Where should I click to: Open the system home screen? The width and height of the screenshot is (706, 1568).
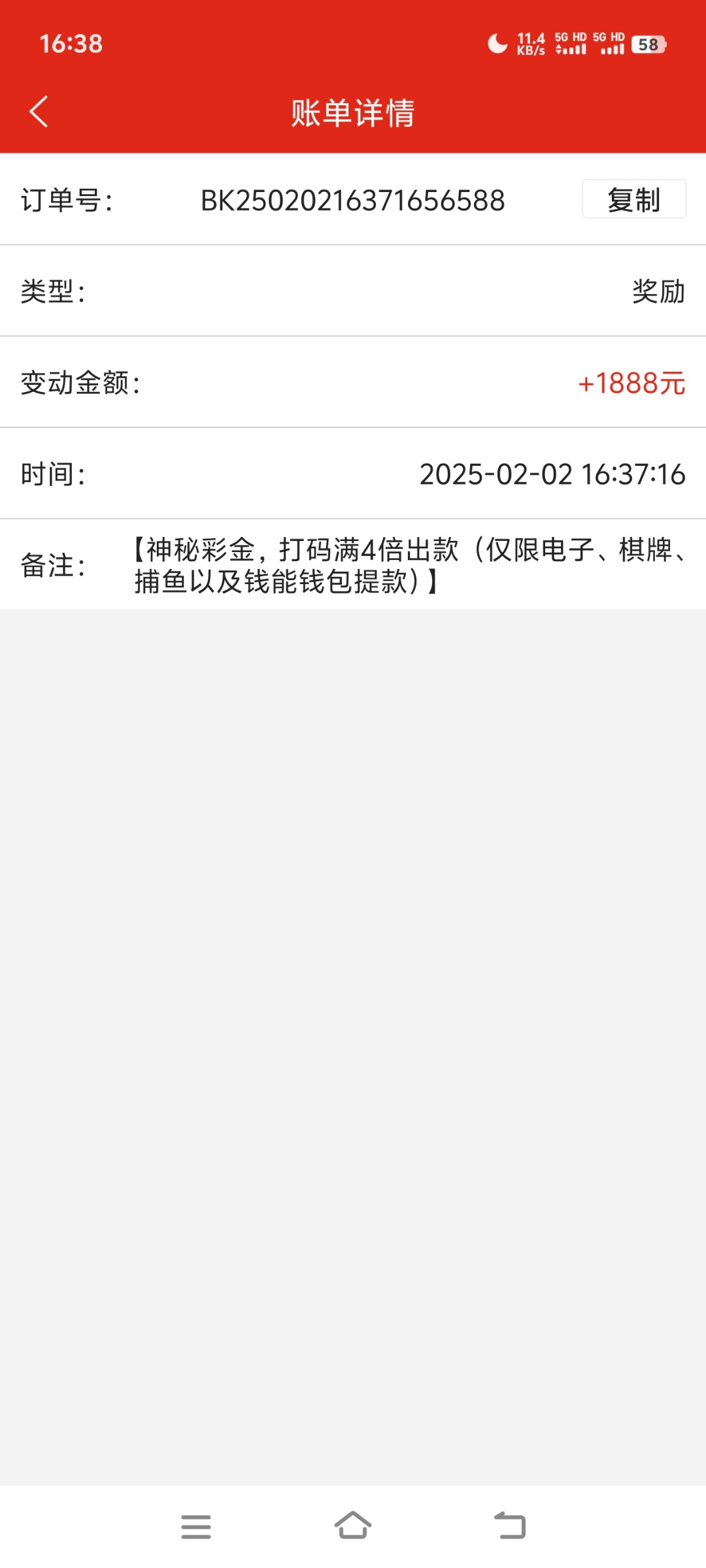click(x=353, y=1526)
